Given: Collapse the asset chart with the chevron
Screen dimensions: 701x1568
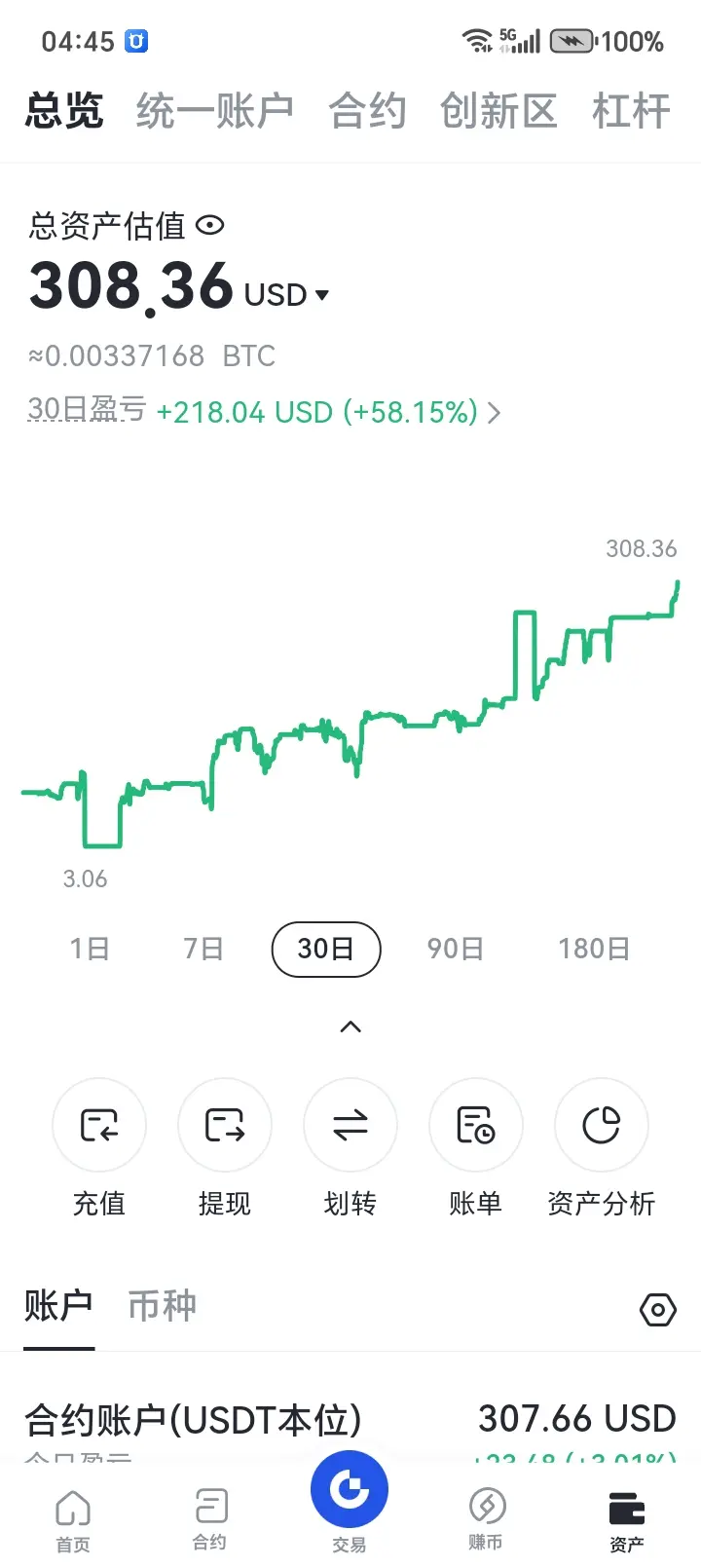Looking at the screenshot, I should pyautogui.click(x=350, y=1027).
